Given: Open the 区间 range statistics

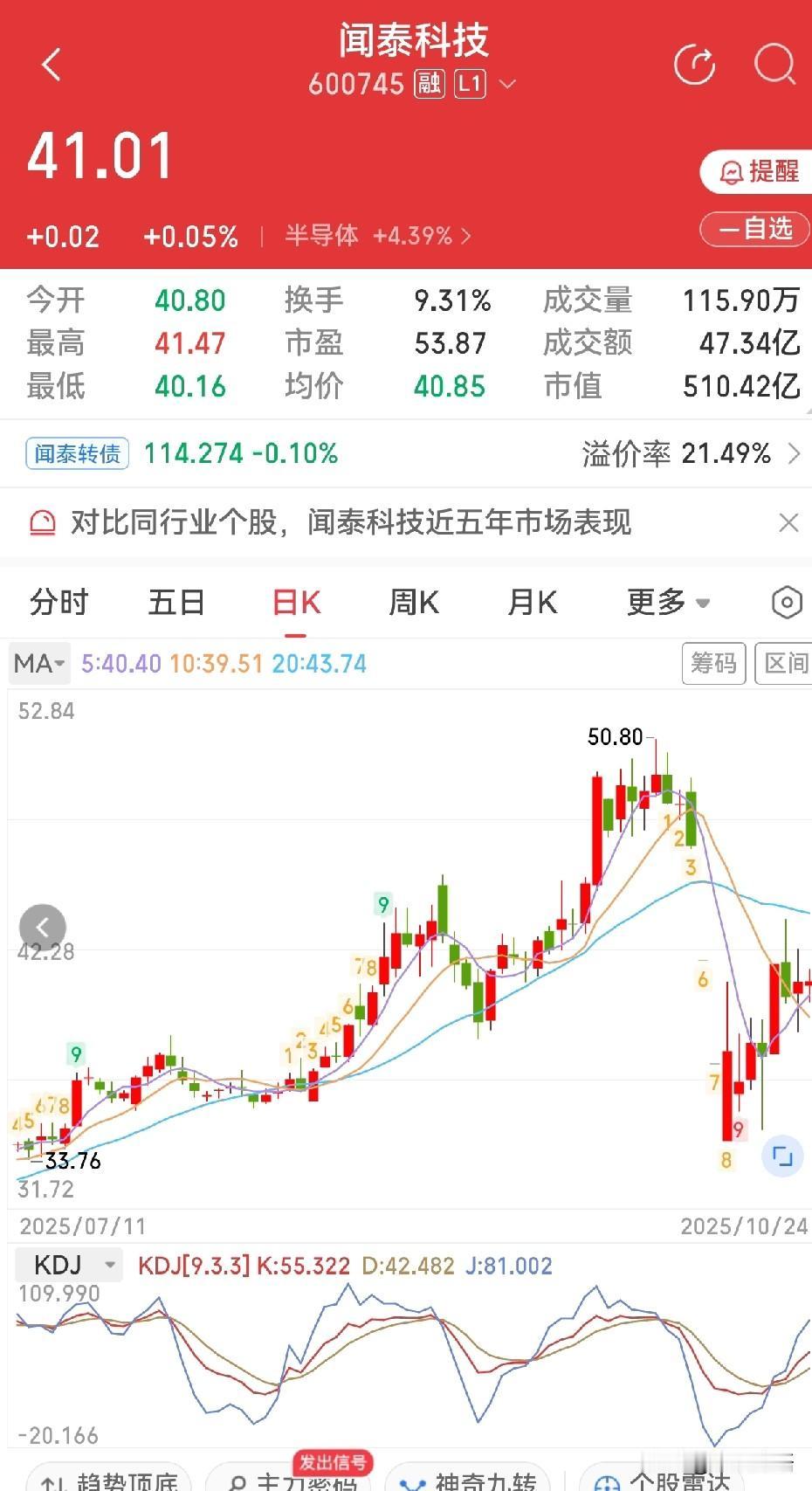Looking at the screenshot, I should [x=784, y=664].
